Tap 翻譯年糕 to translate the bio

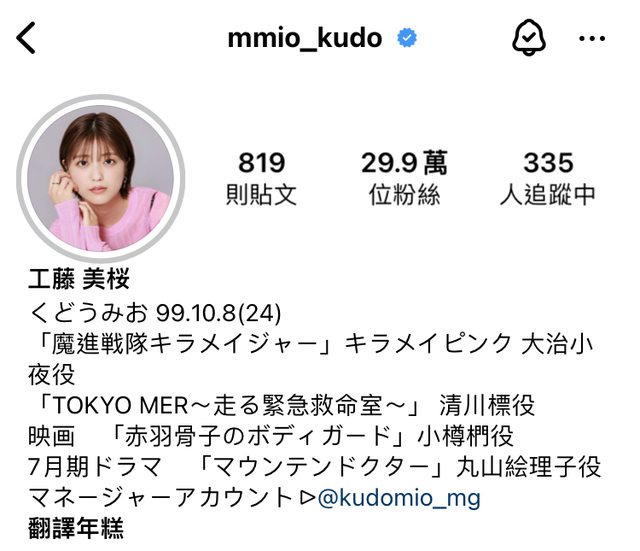pyautogui.click(x=76, y=527)
